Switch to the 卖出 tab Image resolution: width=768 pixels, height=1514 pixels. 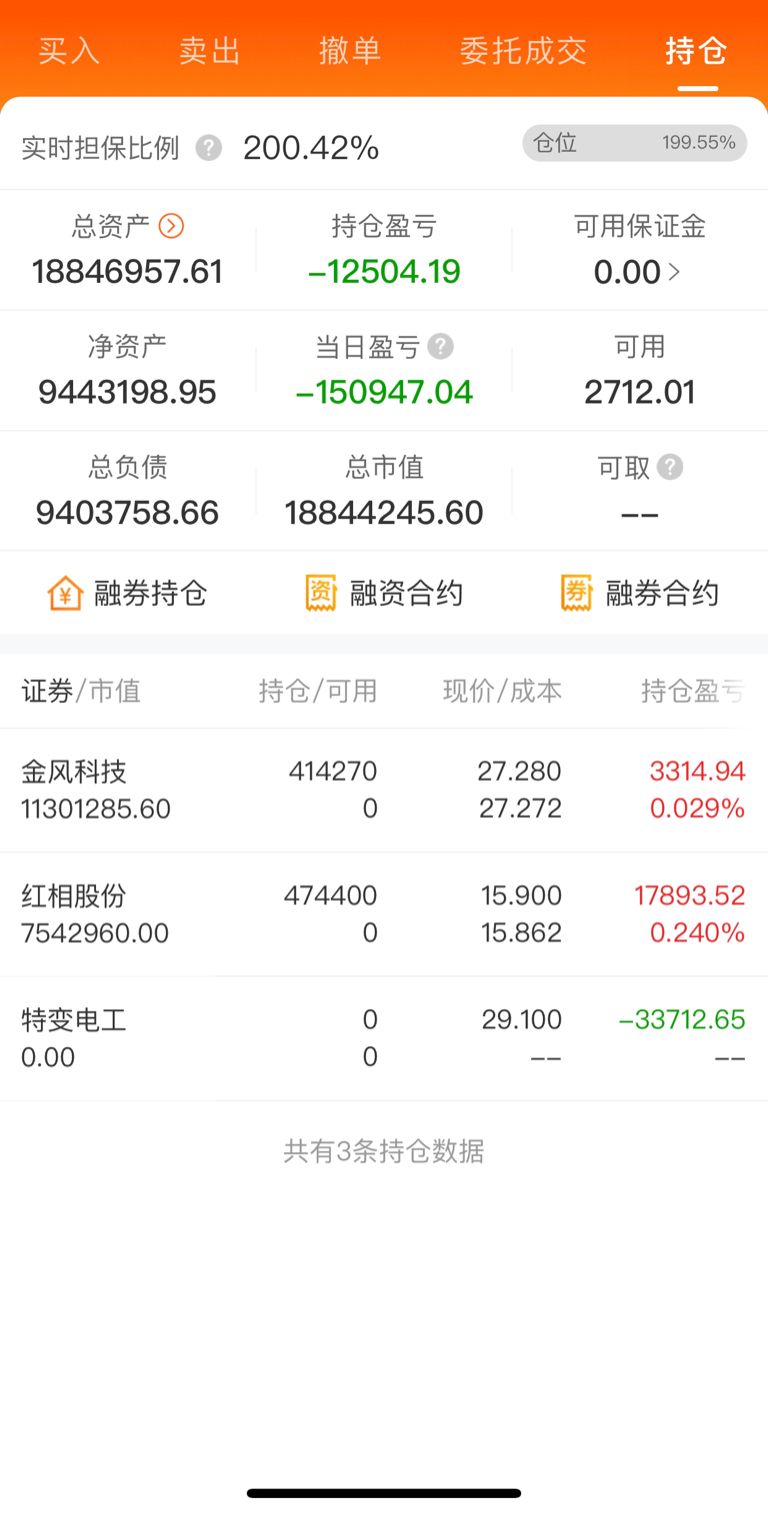point(210,51)
